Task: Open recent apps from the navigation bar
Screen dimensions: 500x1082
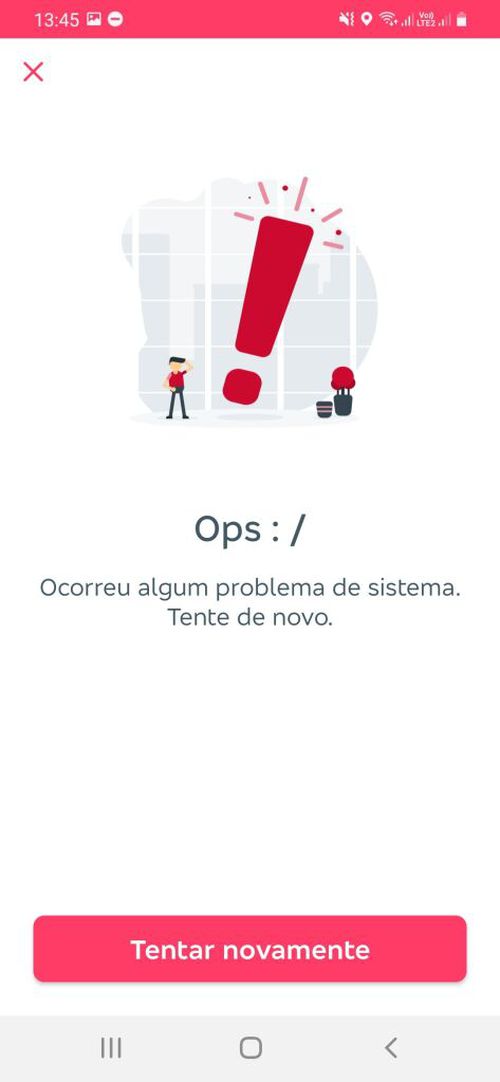Action: (x=111, y=1047)
